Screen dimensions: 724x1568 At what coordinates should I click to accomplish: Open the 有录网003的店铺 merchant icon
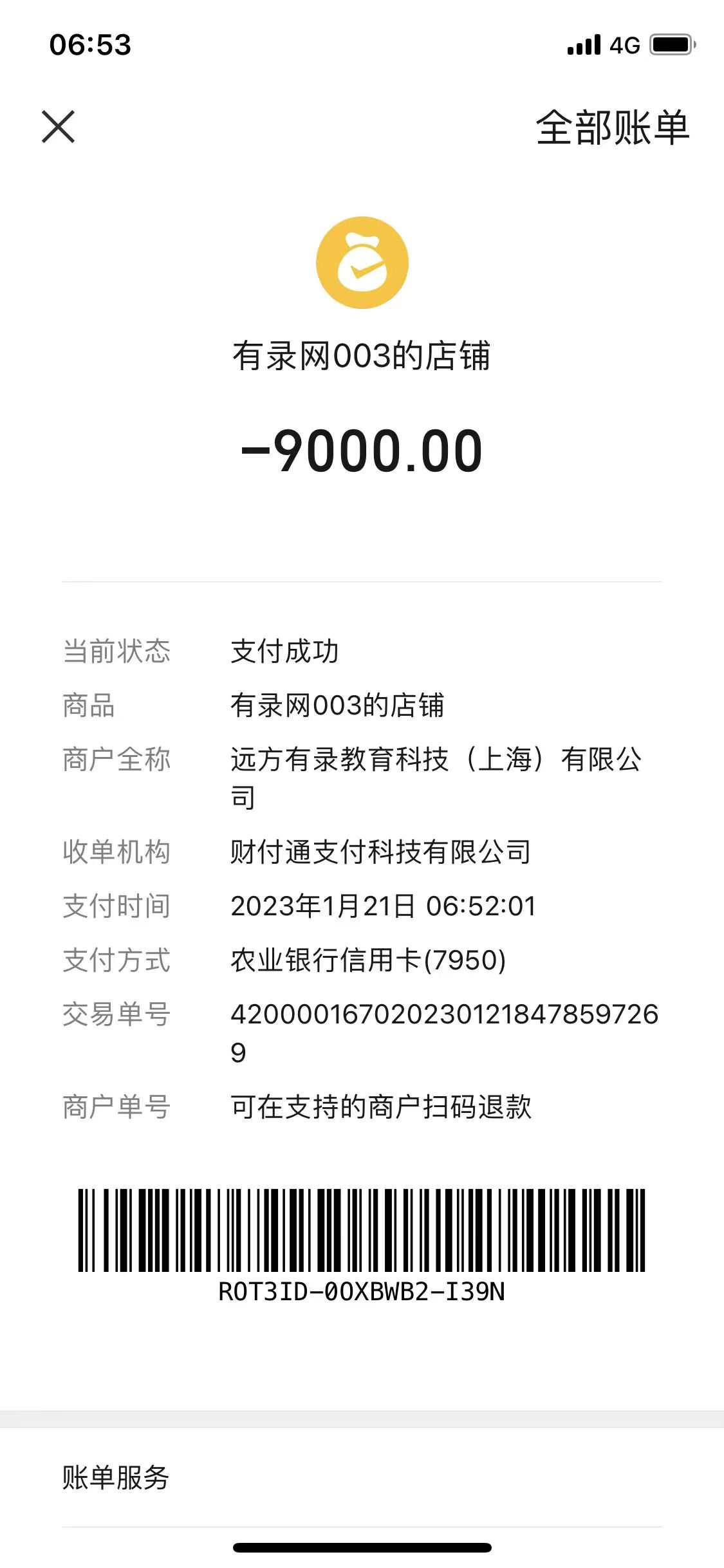click(362, 263)
